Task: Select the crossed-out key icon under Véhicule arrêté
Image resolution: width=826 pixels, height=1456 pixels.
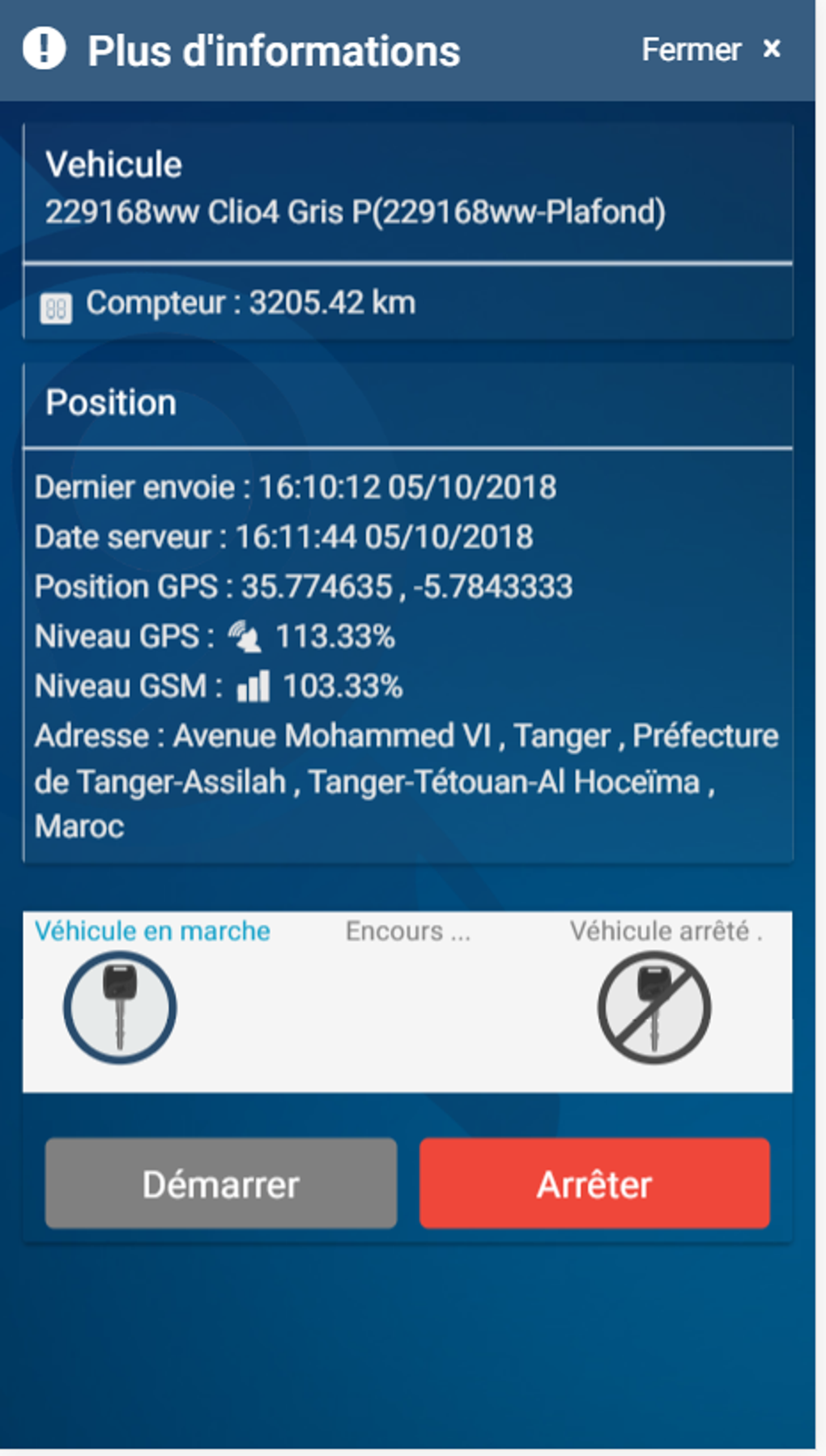Action: pyautogui.click(x=653, y=1006)
